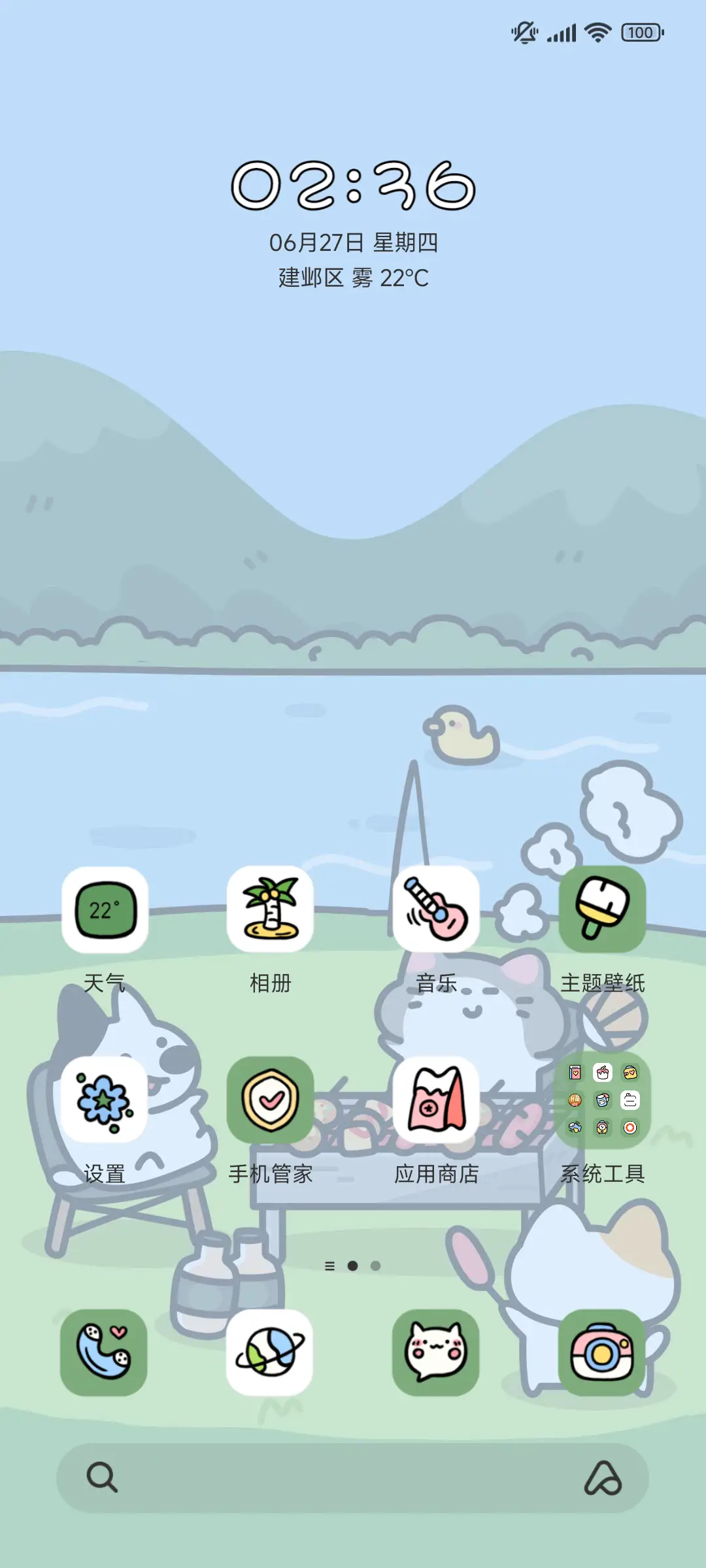Viewport: 706px width, 1568px height.
Task: Tap the date 06月27日 星期四
Action: 353,242
